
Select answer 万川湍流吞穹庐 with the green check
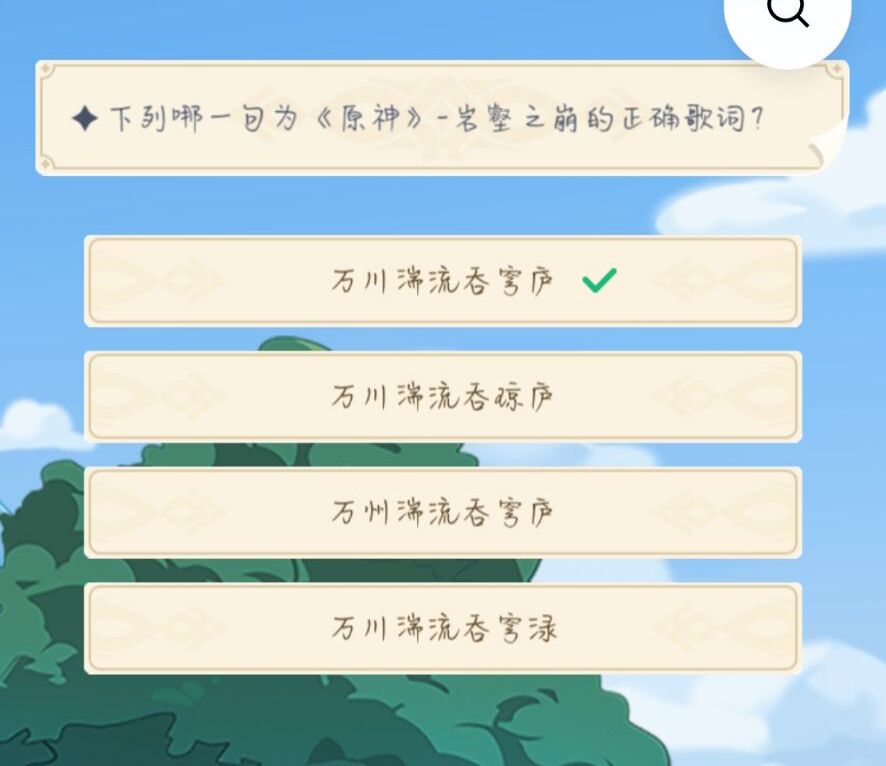[x=443, y=281]
